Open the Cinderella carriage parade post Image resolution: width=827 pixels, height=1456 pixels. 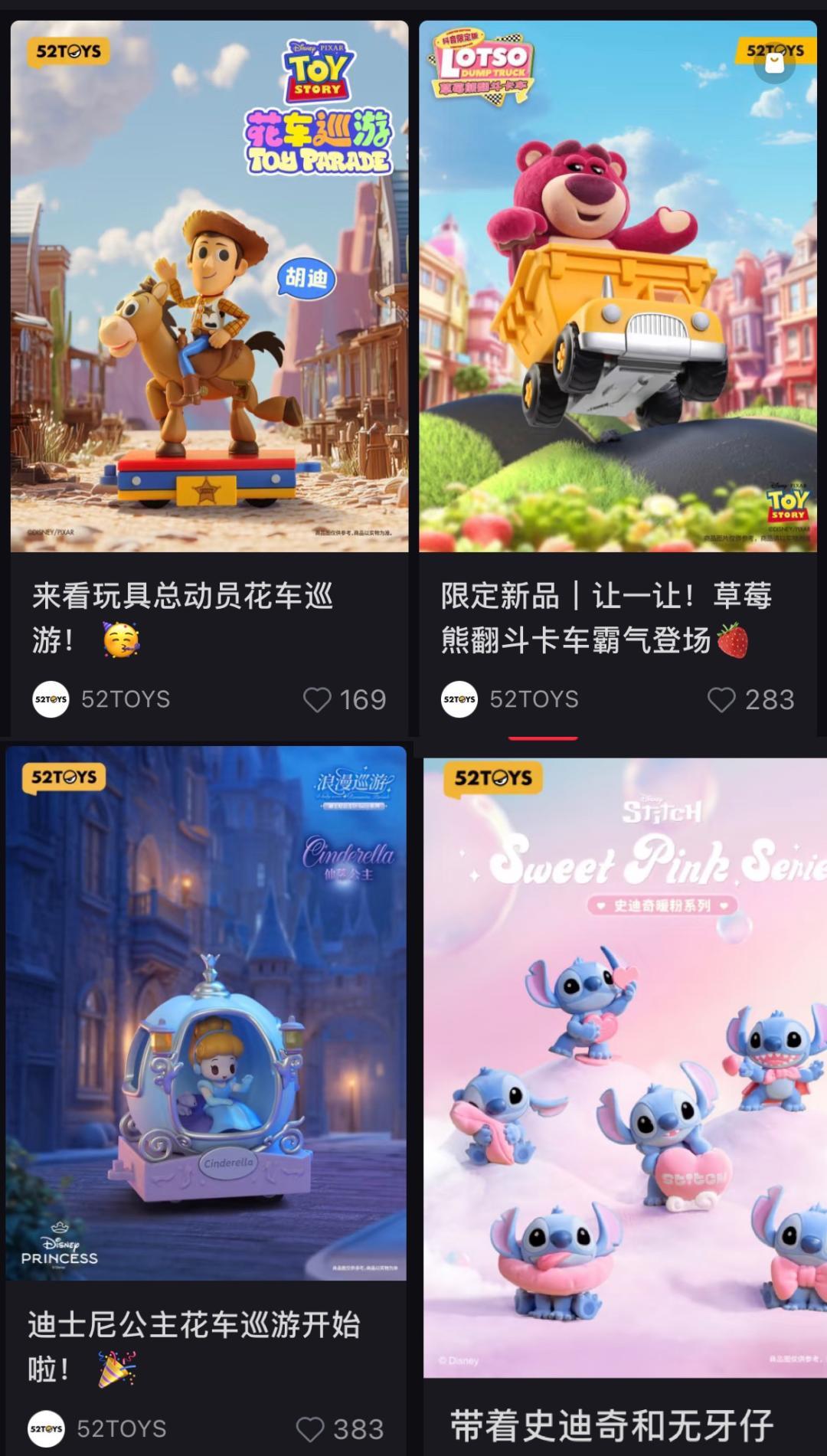pos(205,1013)
